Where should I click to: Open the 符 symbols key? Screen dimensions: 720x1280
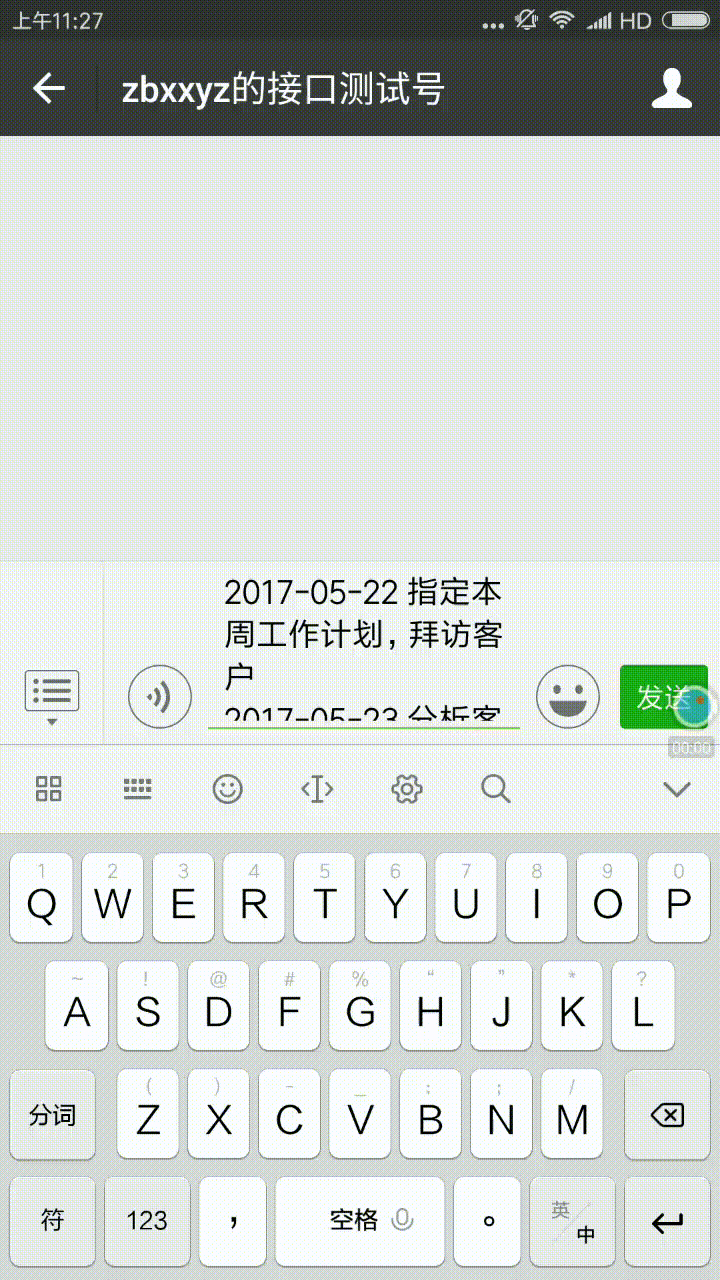click(52, 1220)
